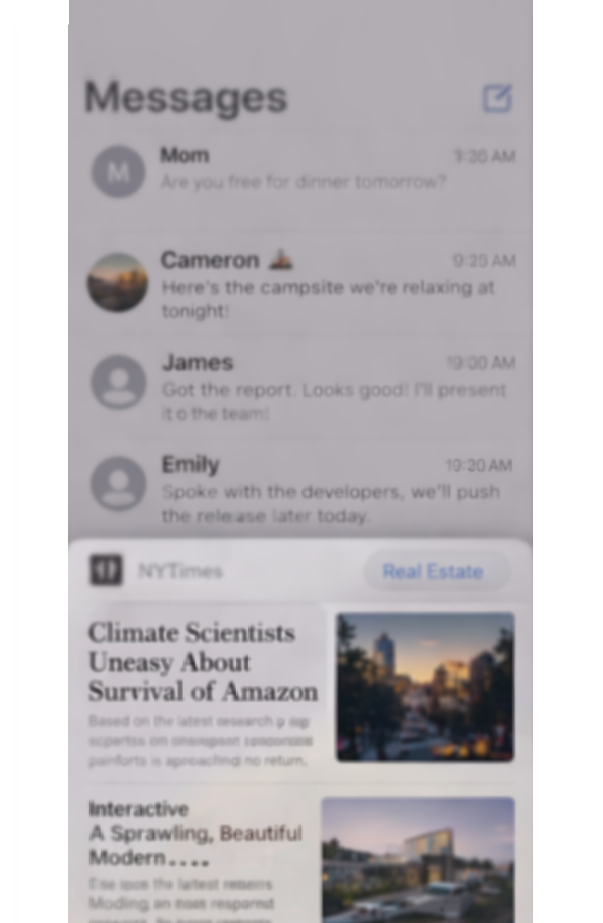This screenshot has height=923, width=603.
Task: Open the Climate Scientists Amazon article
Action: coord(203,662)
